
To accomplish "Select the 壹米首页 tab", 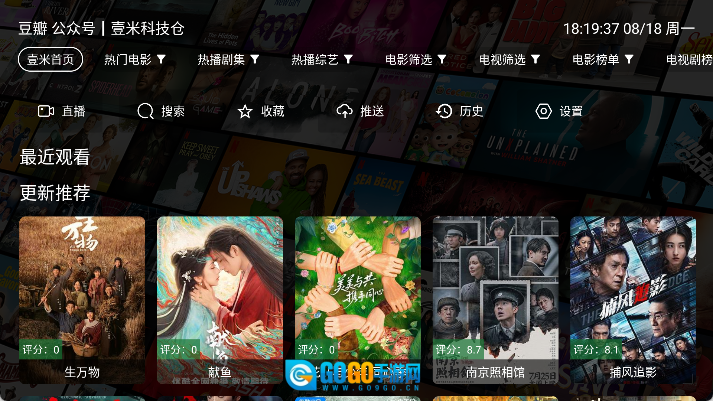I will [x=50, y=59].
